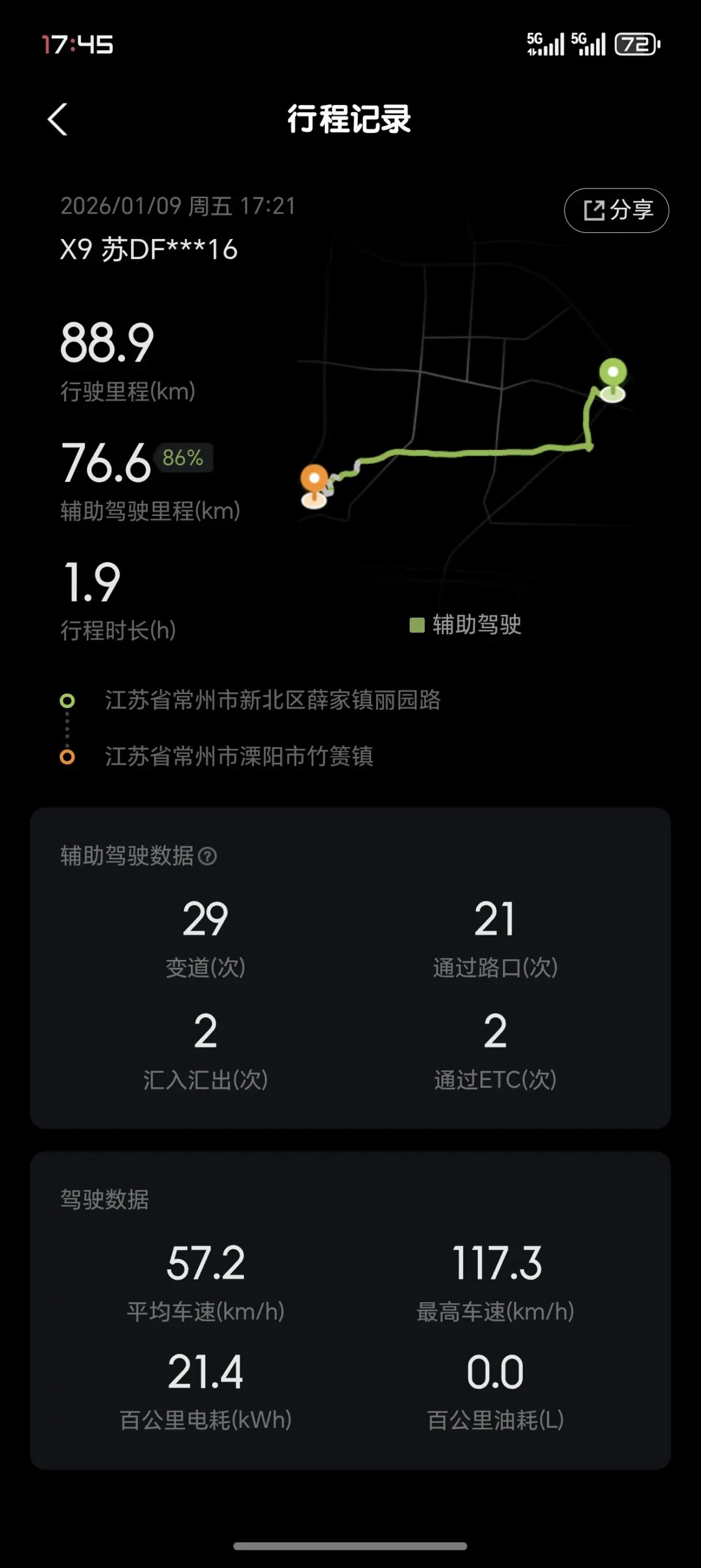Go back from the 行程记录 page

(57, 119)
